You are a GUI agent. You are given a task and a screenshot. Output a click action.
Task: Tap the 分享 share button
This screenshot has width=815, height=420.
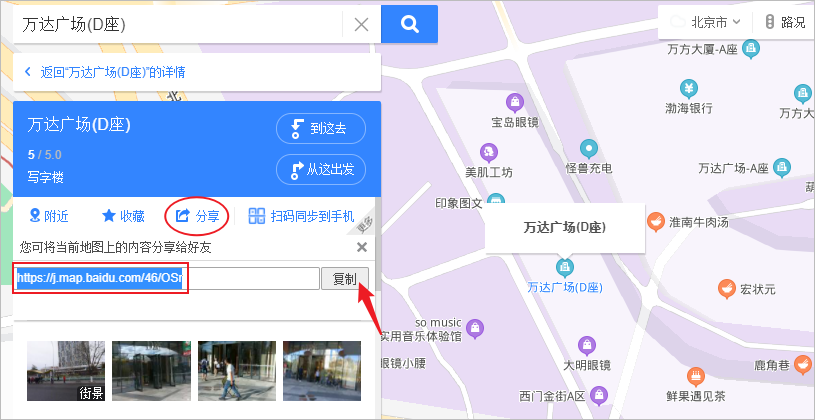(198, 215)
